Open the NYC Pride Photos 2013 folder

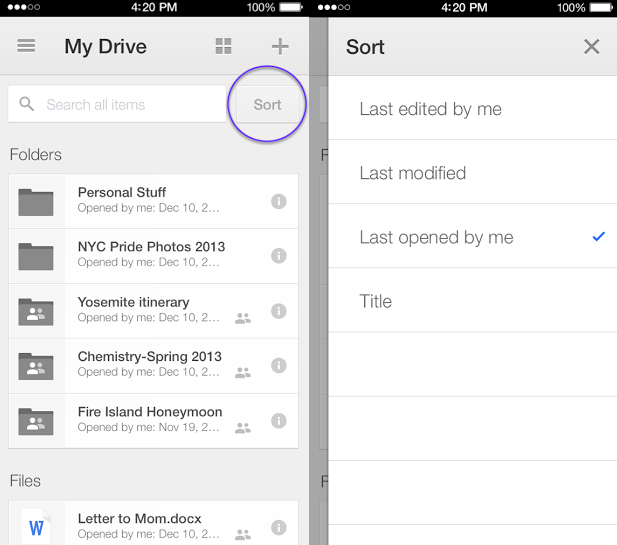[150, 254]
